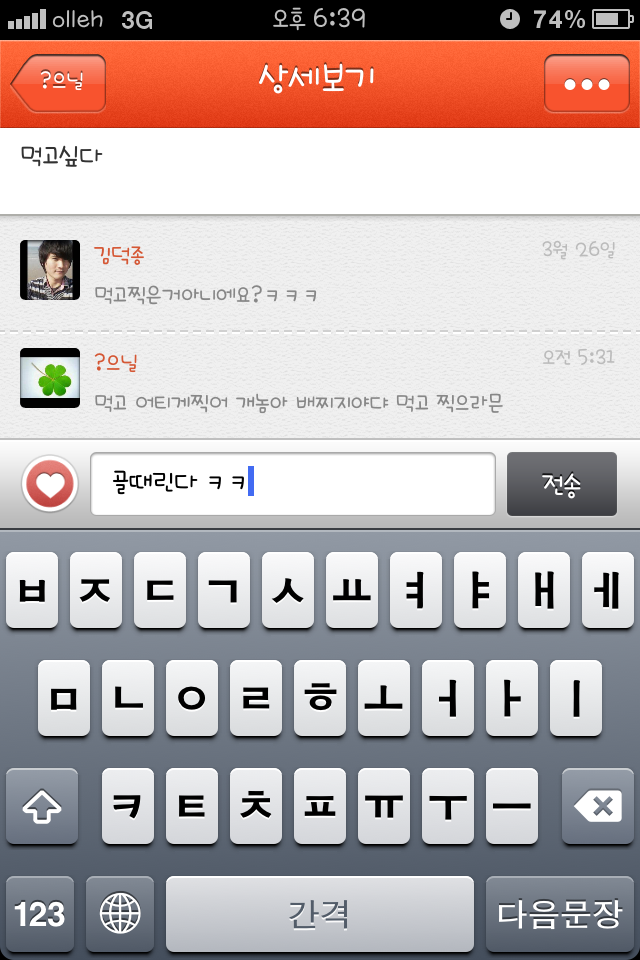Switch keyboard to numbers with 123 key
The width and height of the screenshot is (640, 960).
tap(40, 914)
